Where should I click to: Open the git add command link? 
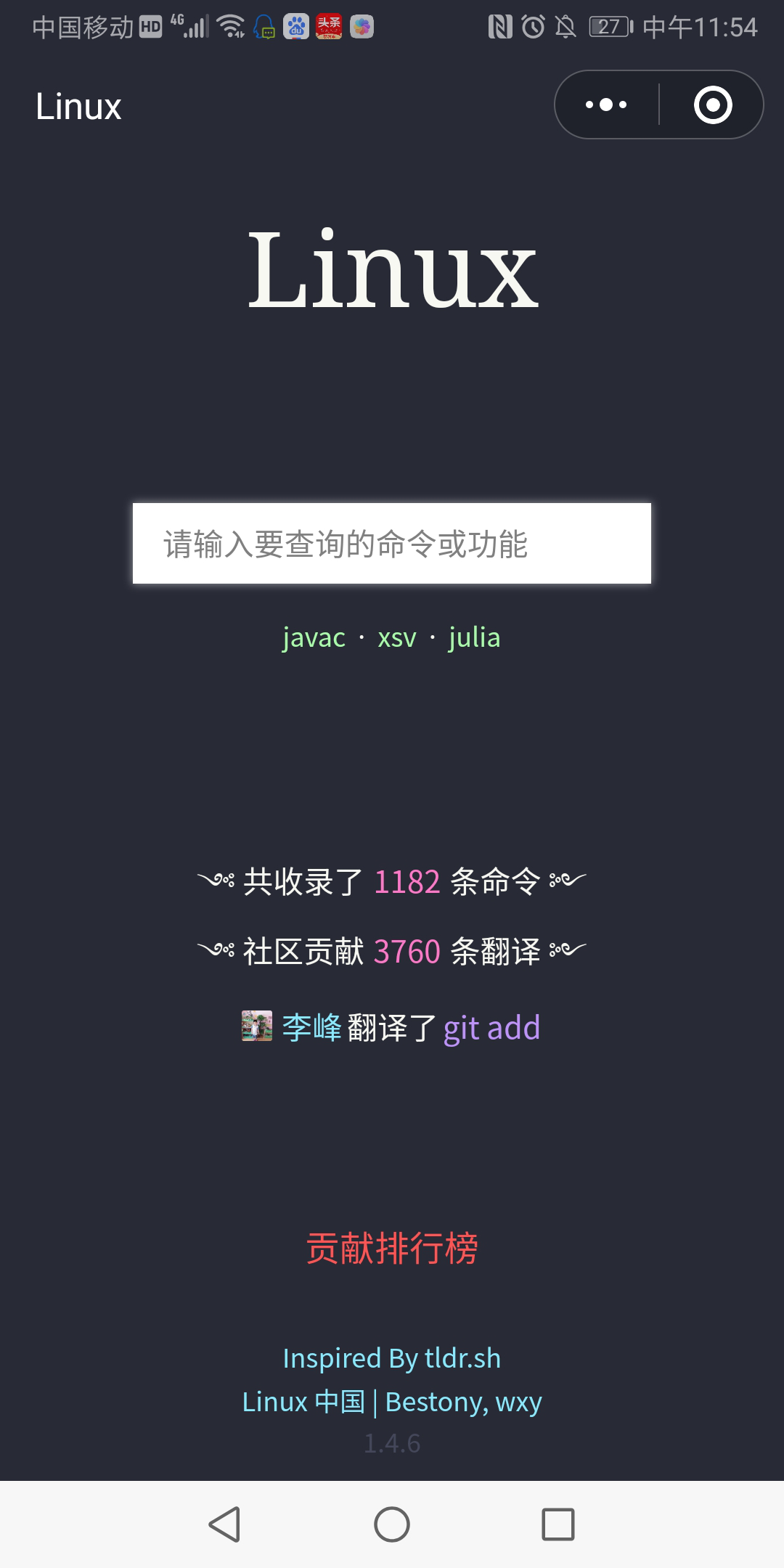coord(491,1028)
